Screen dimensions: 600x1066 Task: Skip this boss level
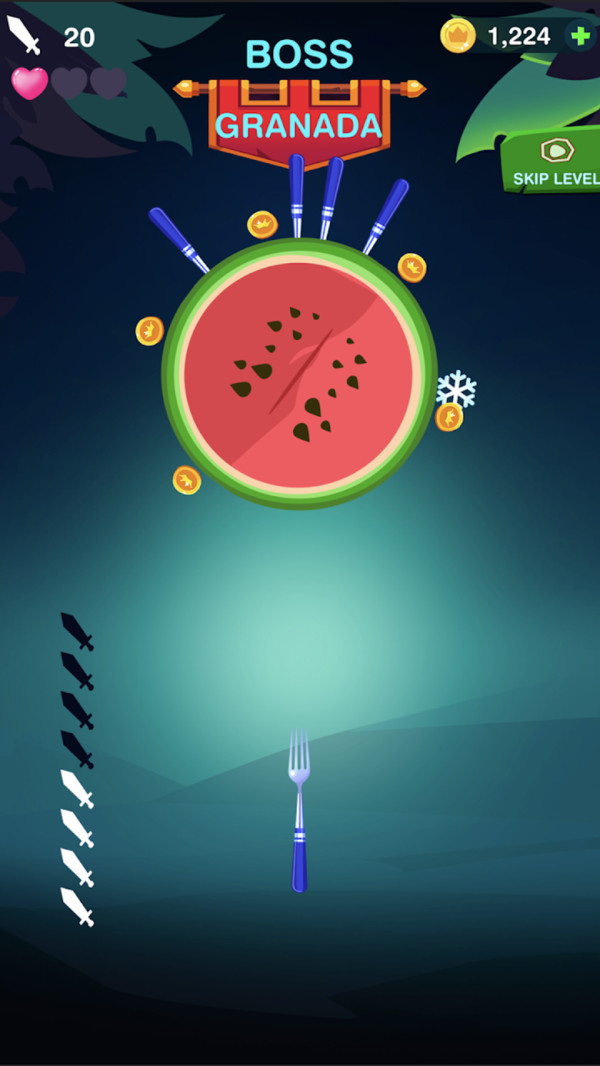554,162
